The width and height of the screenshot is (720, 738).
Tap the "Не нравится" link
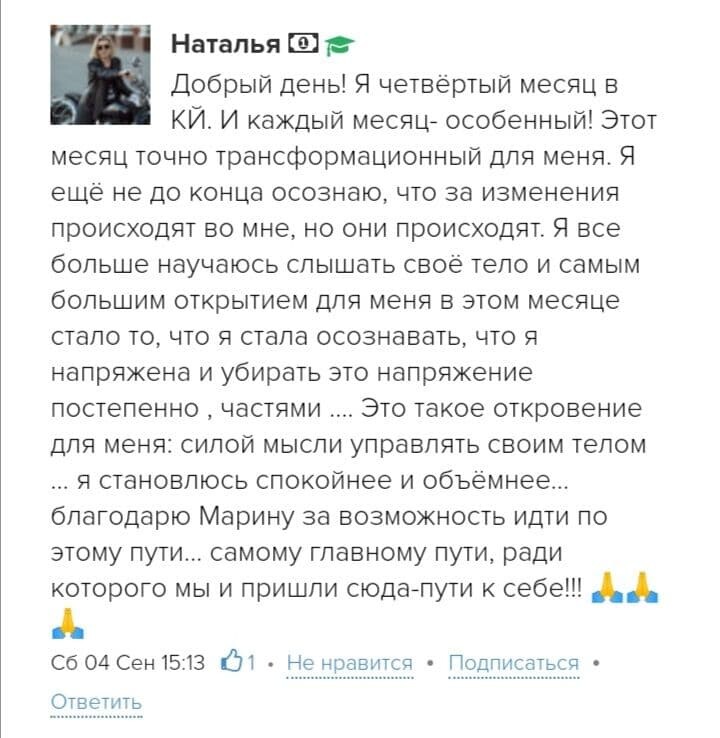[349, 662]
